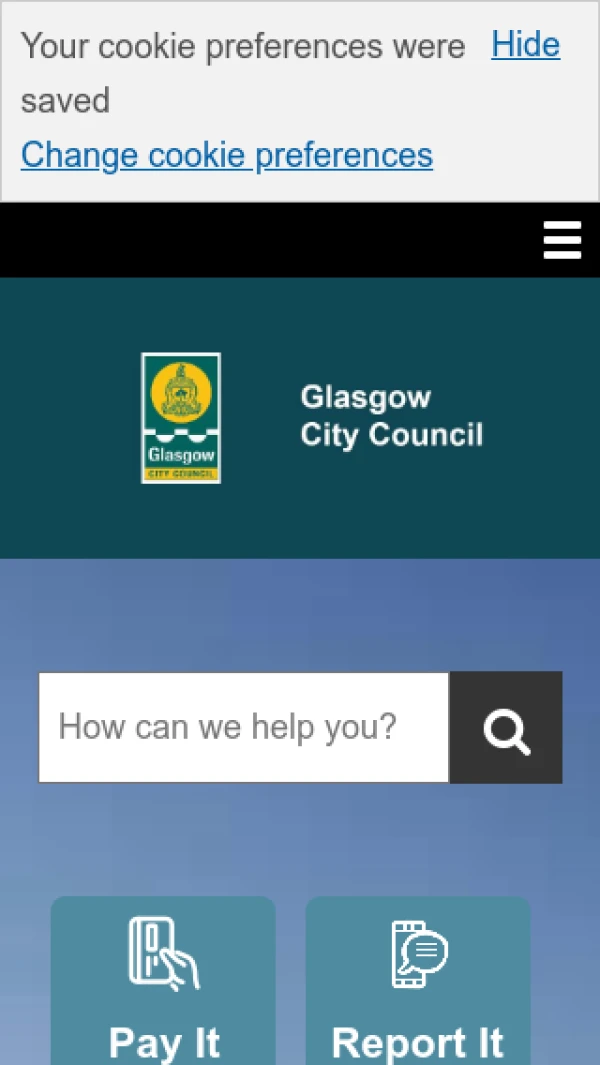
Task: Submit search with magnifier button
Action: point(506,727)
